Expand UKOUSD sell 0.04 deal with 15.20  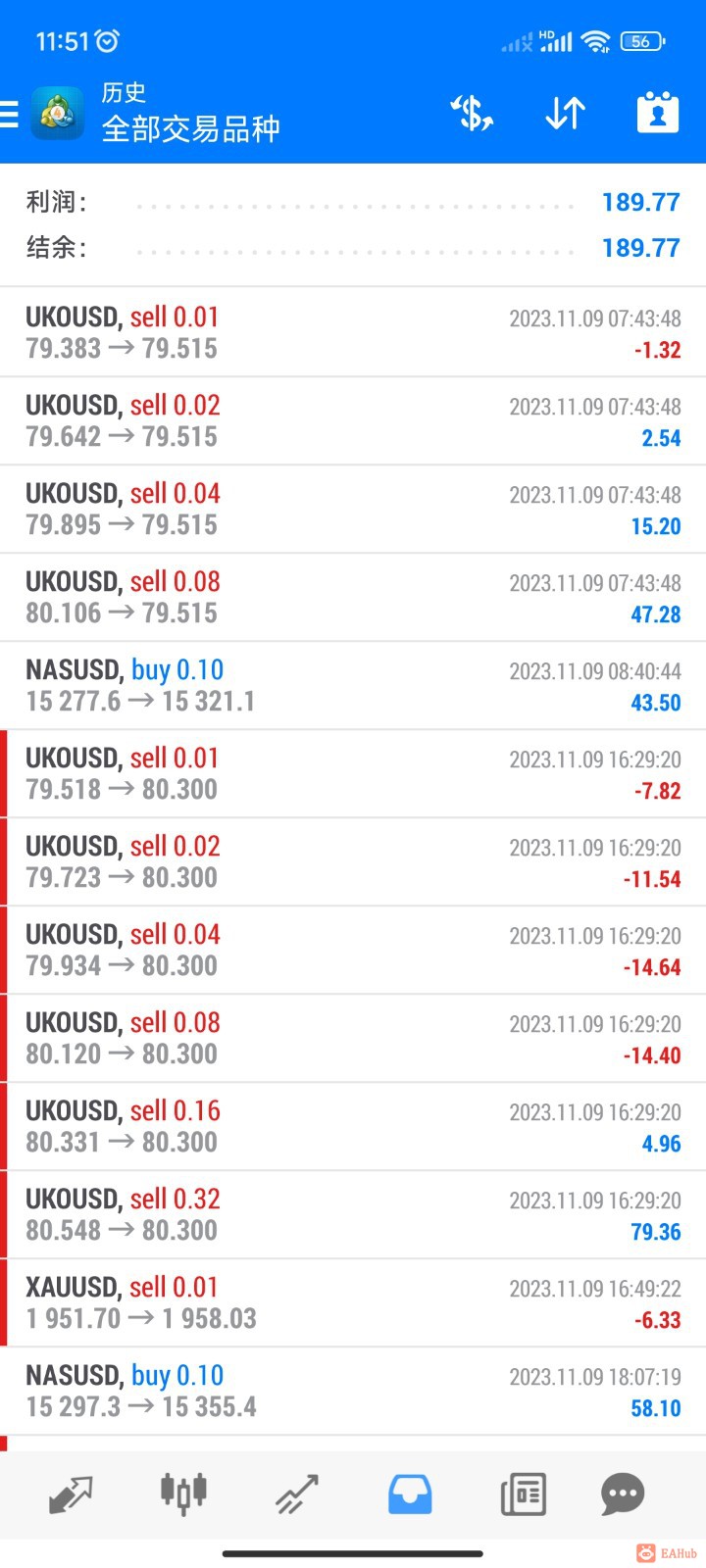353,509
